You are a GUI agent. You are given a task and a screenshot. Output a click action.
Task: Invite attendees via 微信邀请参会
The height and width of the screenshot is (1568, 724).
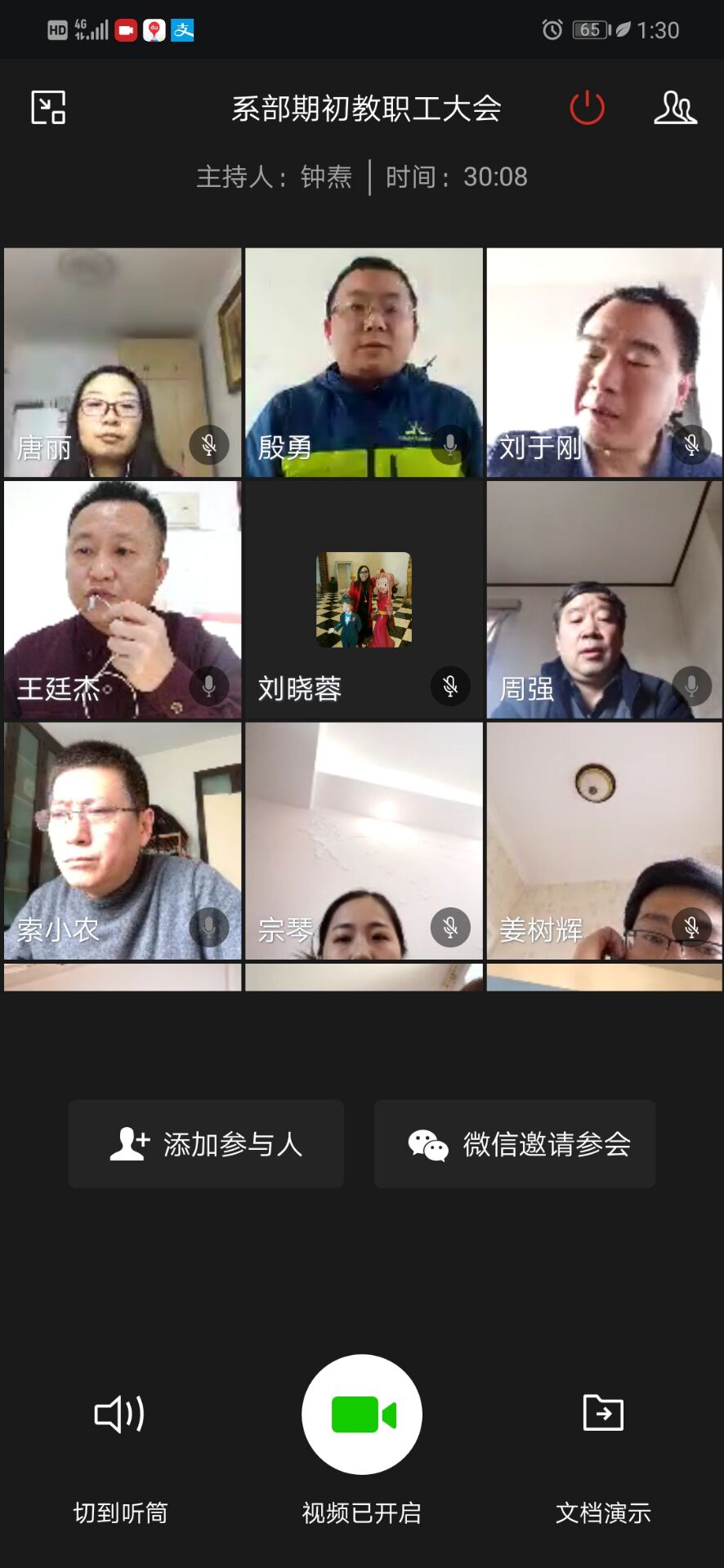[x=515, y=1143]
